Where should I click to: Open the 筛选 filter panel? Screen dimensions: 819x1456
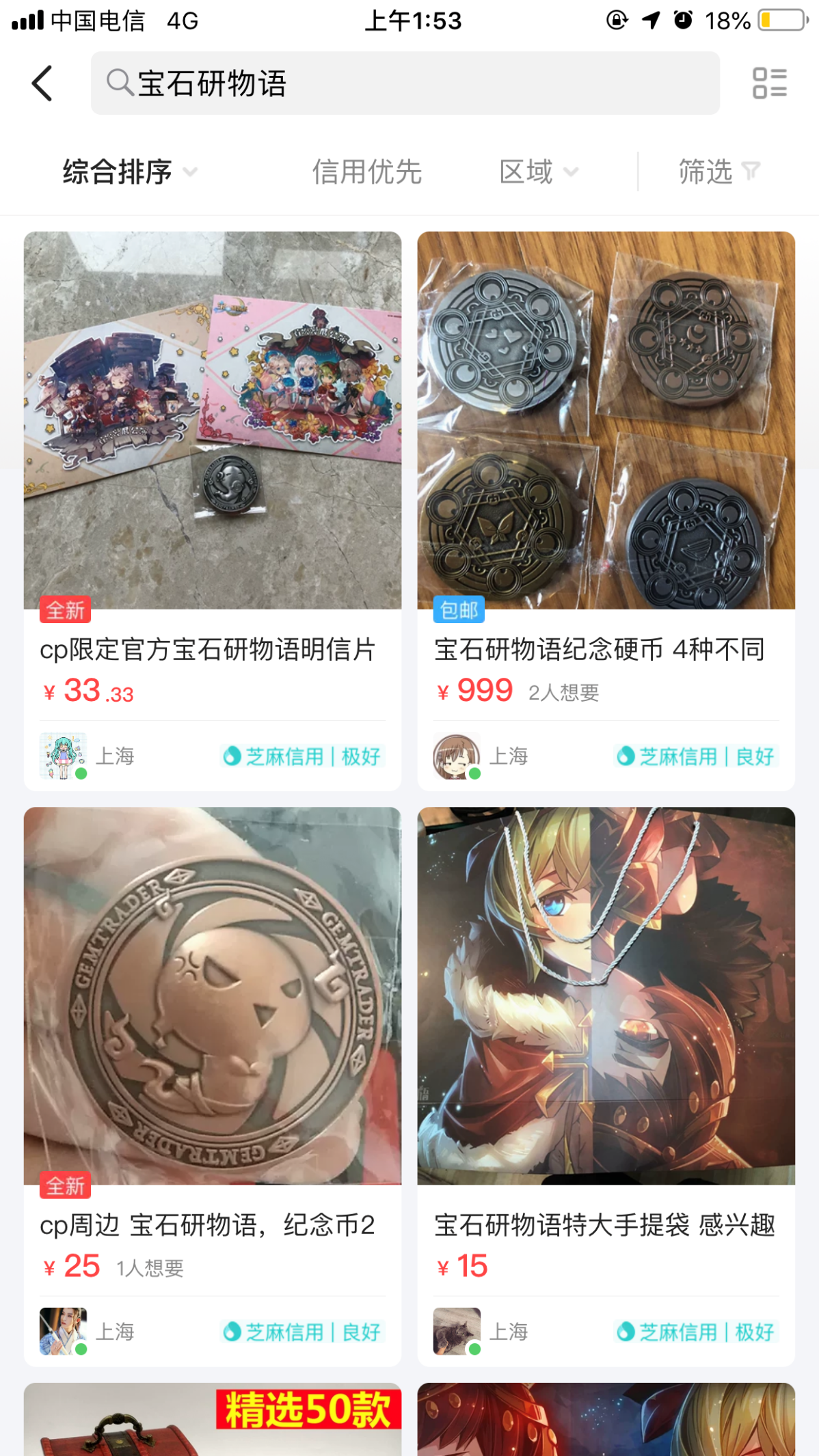click(719, 171)
